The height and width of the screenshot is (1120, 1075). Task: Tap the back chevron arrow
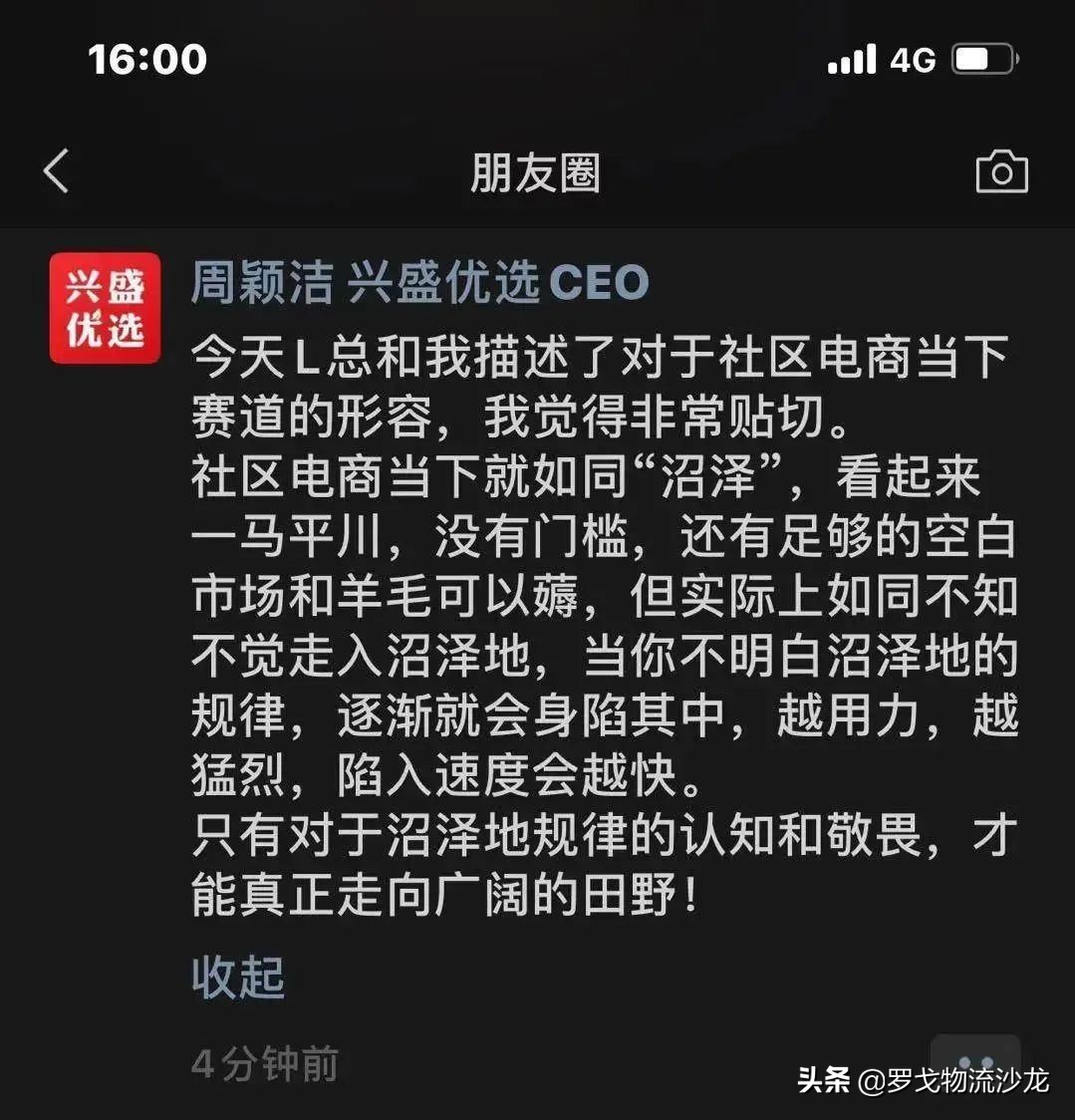point(57,170)
